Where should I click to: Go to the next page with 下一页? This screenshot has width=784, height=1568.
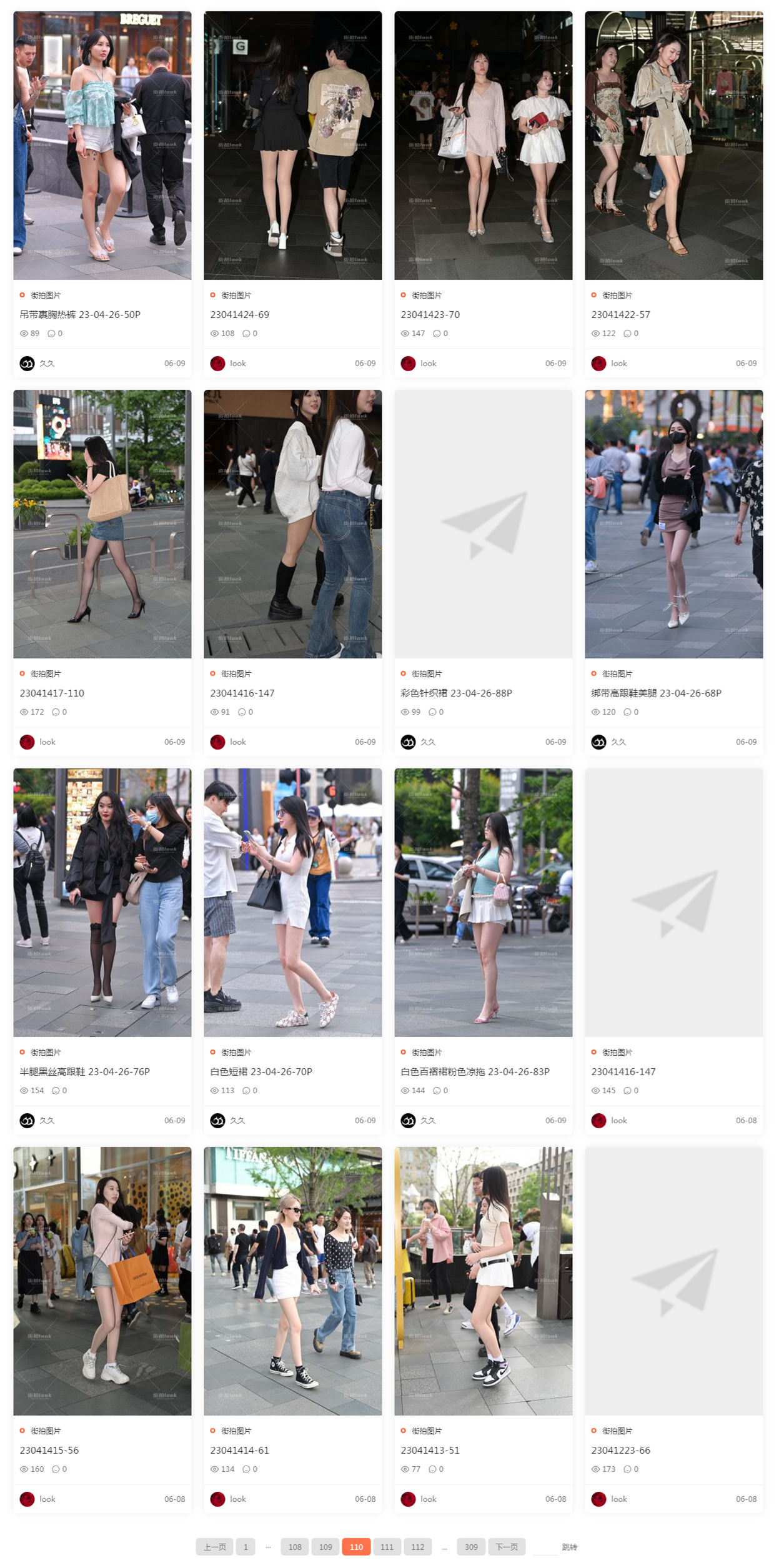point(506,1547)
